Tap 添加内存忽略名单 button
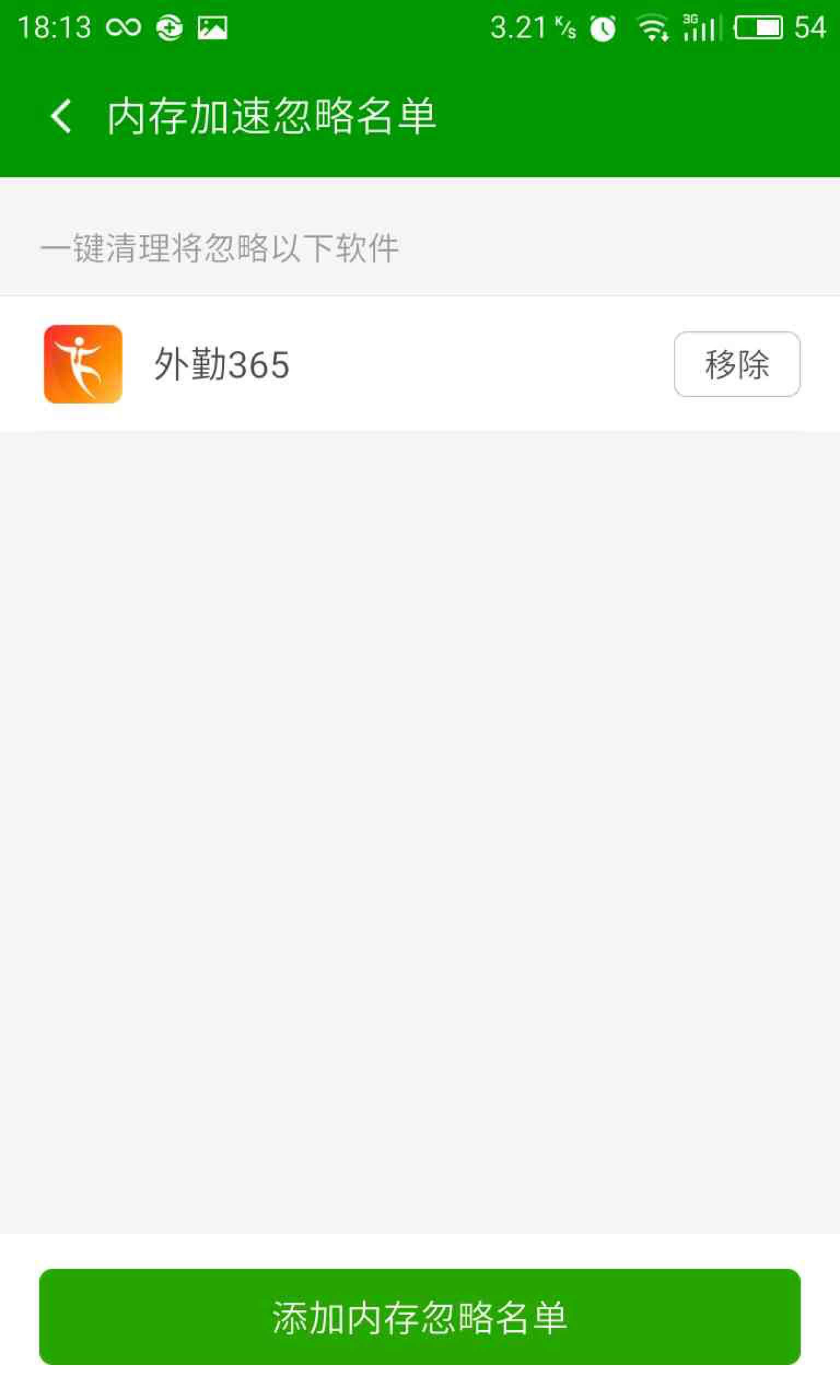The image size is (840, 1400). click(x=419, y=1317)
